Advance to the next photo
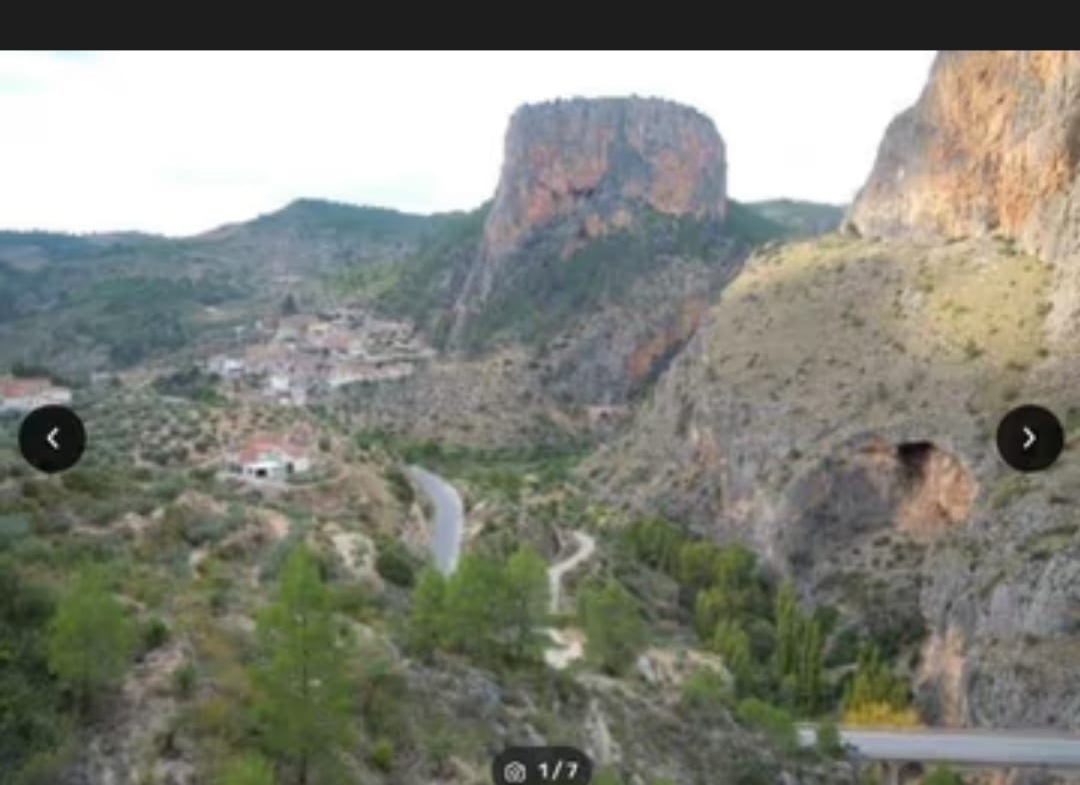This screenshot has width=1080, height=785. click(1029, 438)
